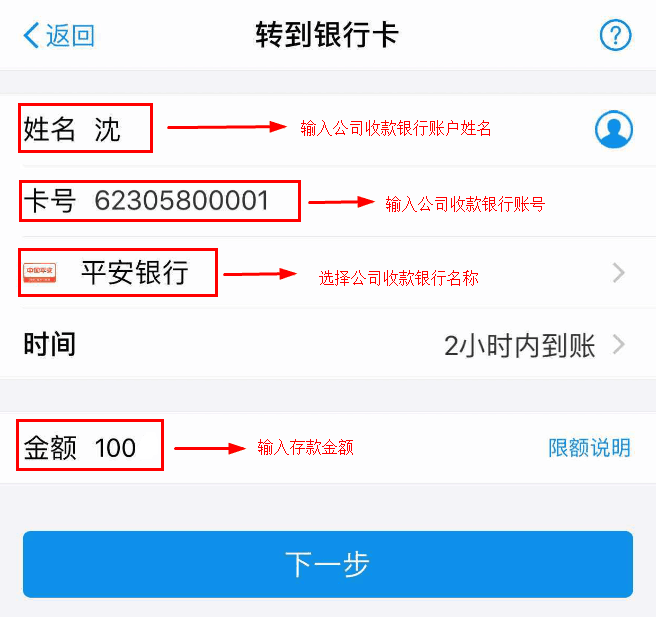Tap the 下一步 button to continue

coord(328,564)
